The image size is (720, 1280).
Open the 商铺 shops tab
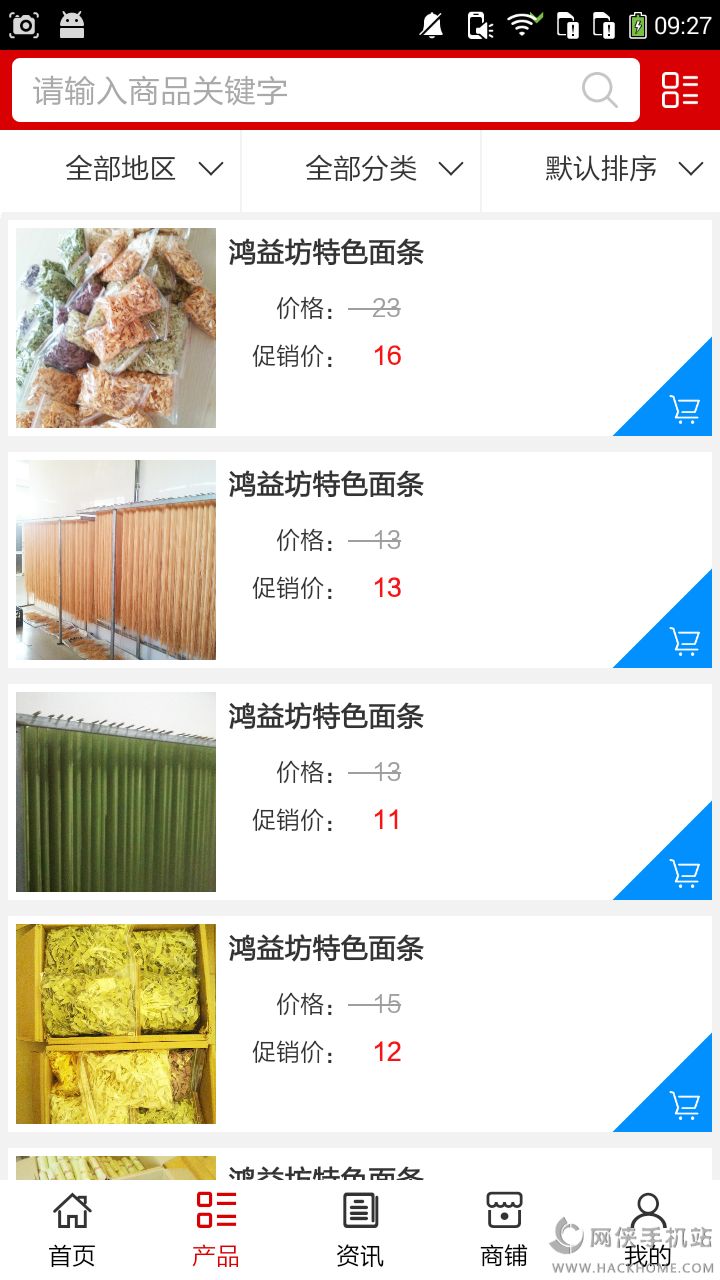coord(504,1230)
